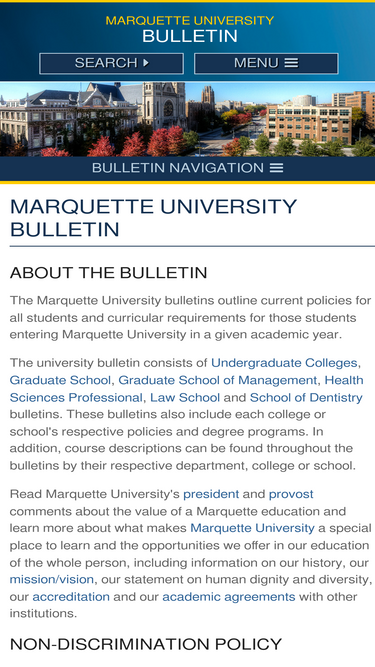The height and width of the screenshot is (667, 375).
Task: Open the Undergraduate Colleges link
Action: (x=284, y=363)
